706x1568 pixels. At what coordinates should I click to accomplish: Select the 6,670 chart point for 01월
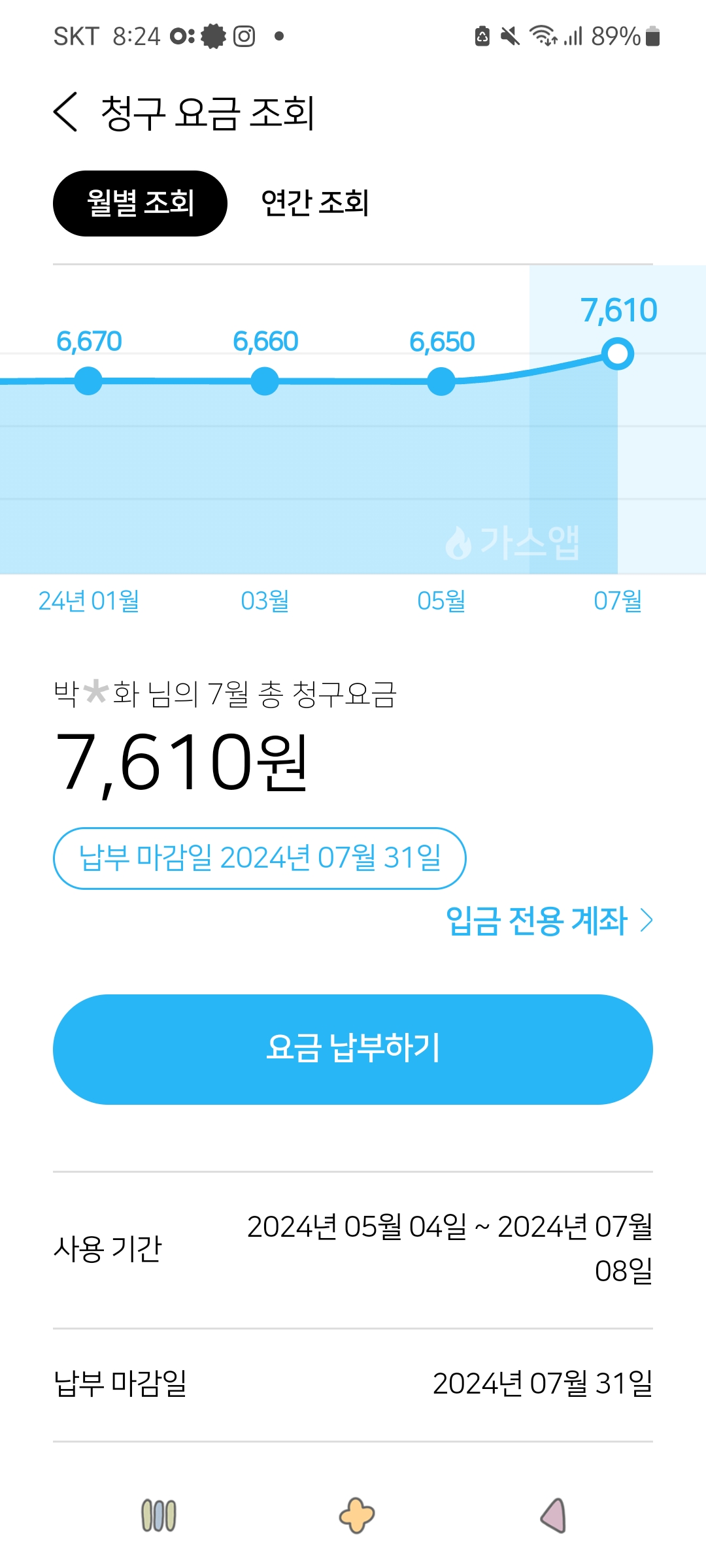click(x=88, y=381)
